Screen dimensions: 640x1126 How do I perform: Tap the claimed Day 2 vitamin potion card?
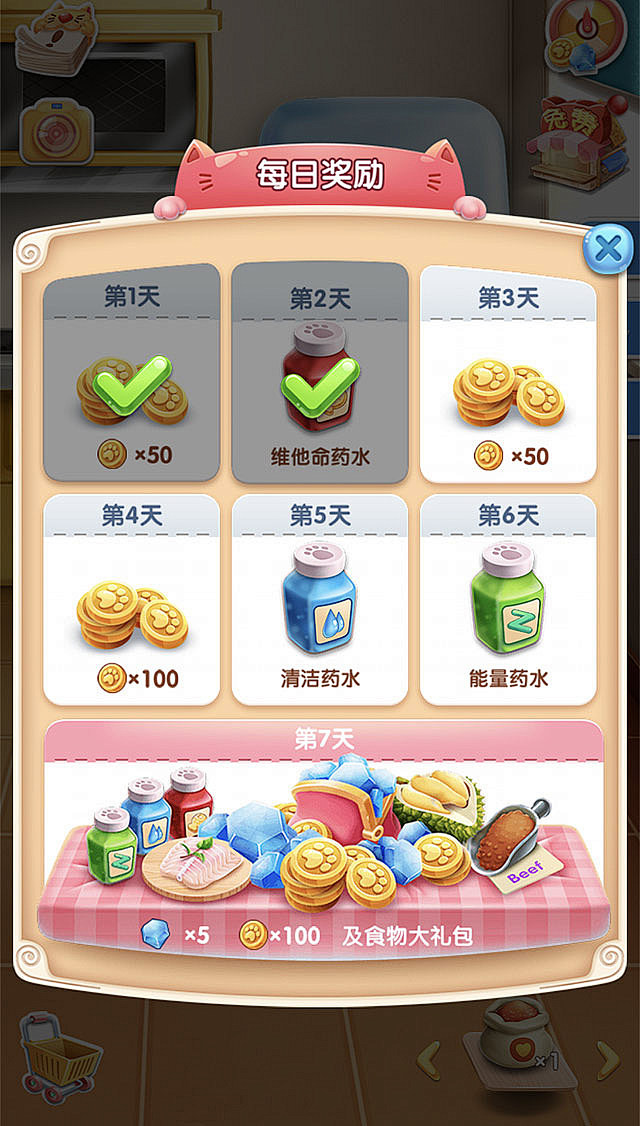[319, 375]
